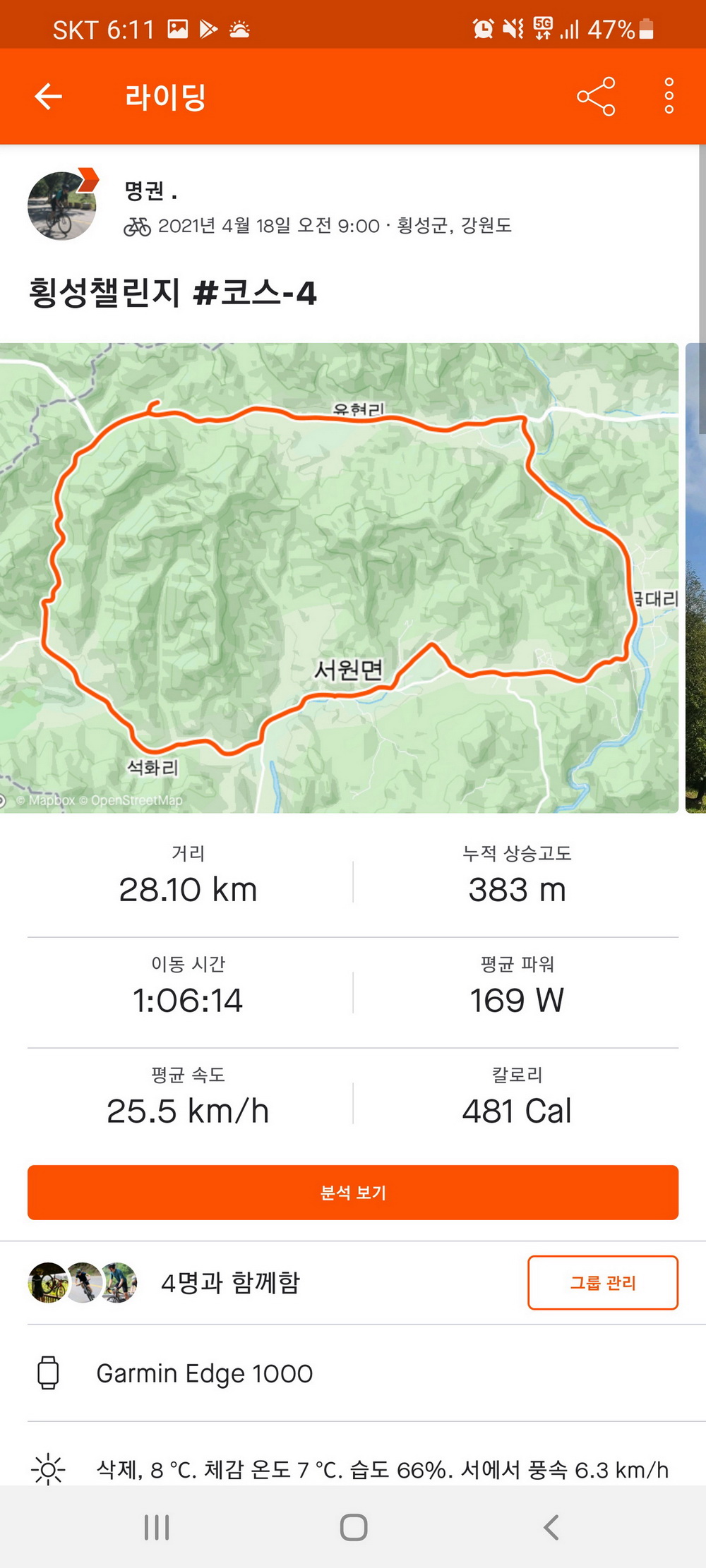Viewport: 706px width, 1568px height.
Task: Open the recent apps view
Action: coord(157,1528)
